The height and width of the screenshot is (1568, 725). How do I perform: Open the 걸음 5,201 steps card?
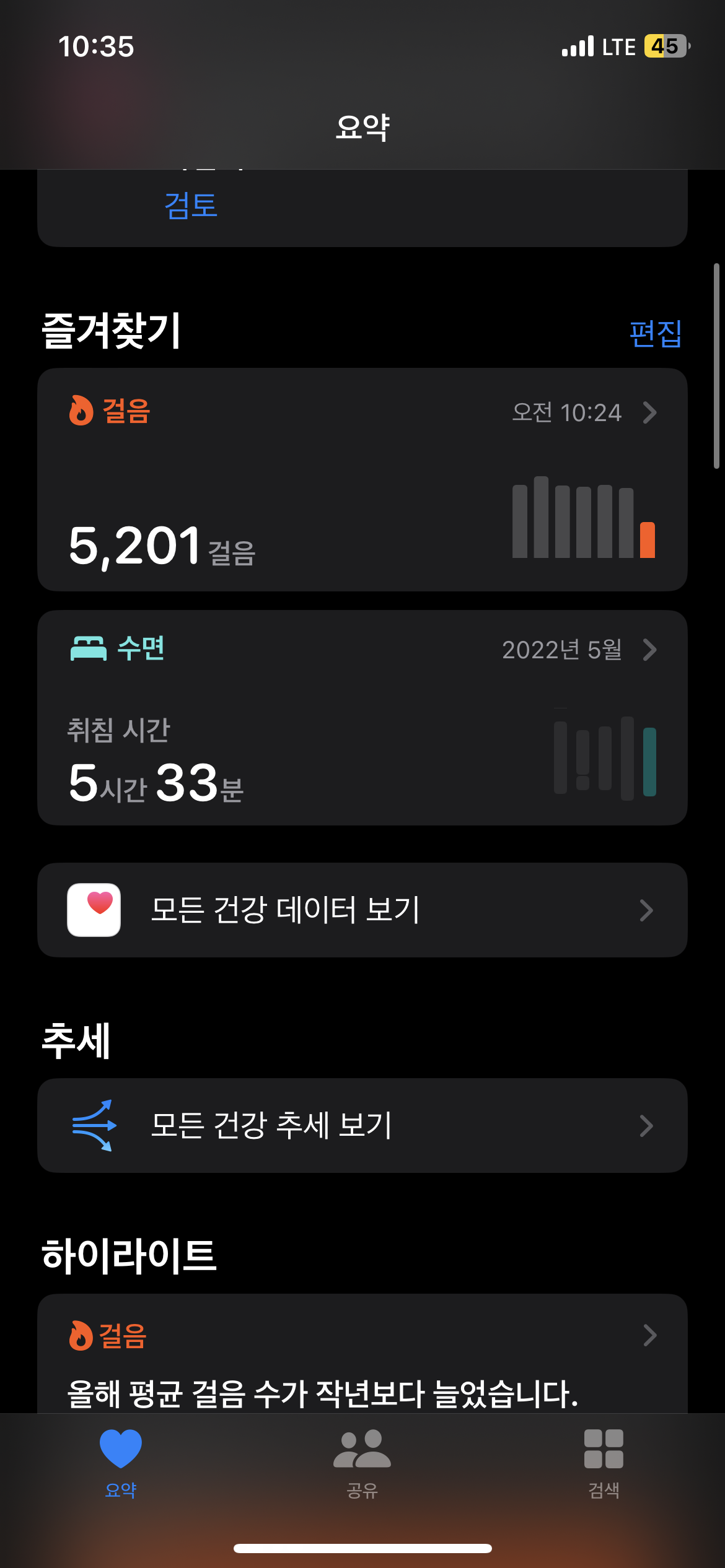click(x=362, y=480)
